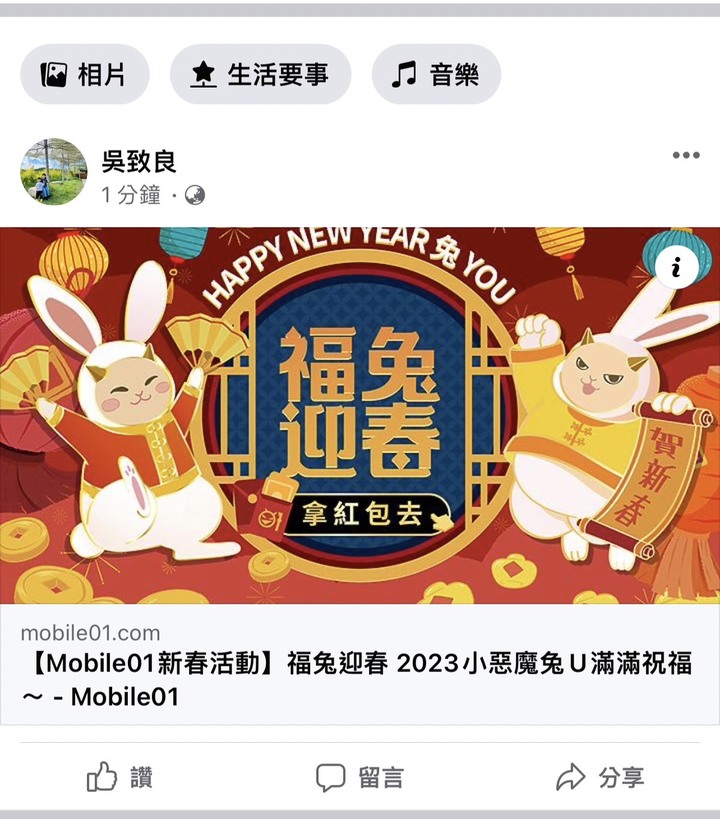This screenshot has height=819, width=720.
Task: Open the 音樂 chip
Action: [x=436, y=74]
